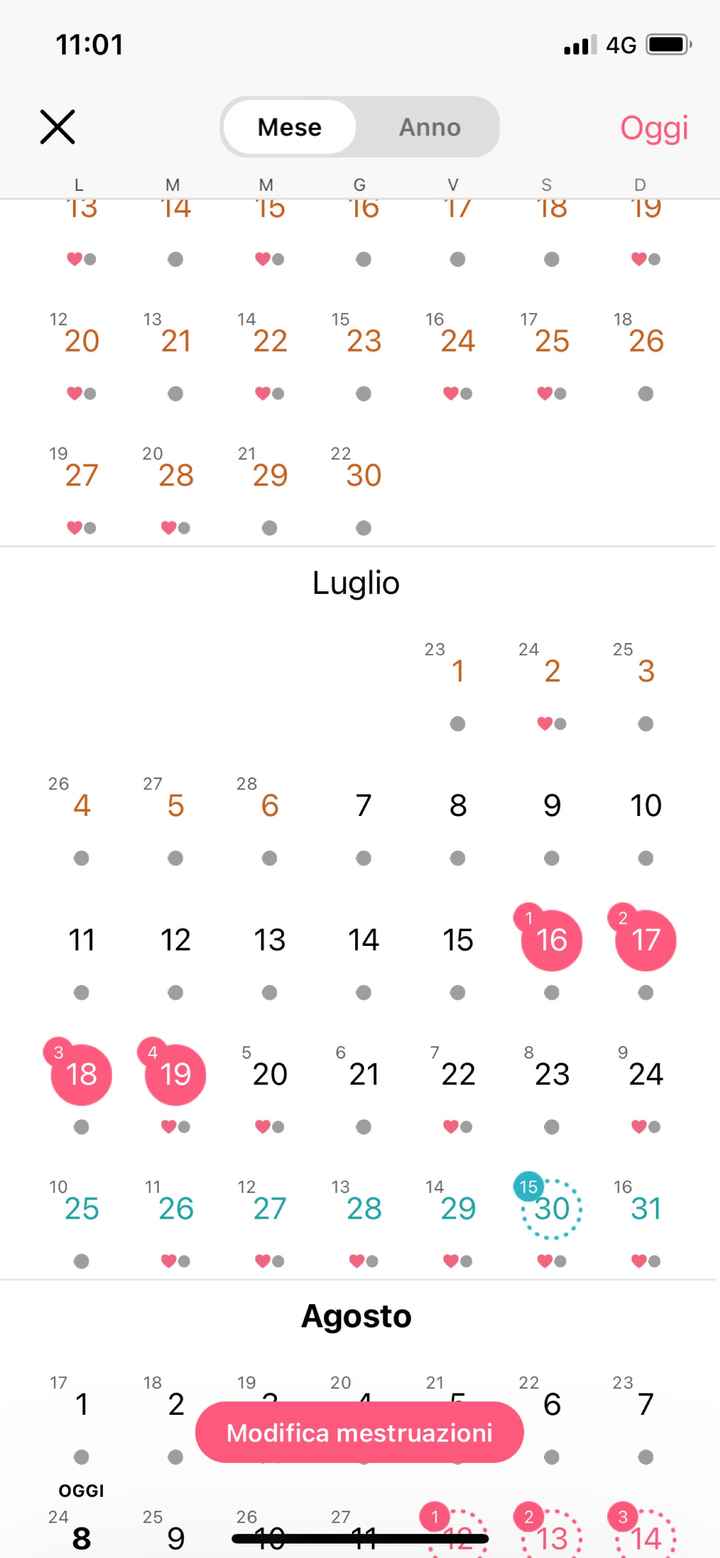The image size is (720, 1558).
Task: Switch to the Anno view
Action: click(x=429, y=127)
